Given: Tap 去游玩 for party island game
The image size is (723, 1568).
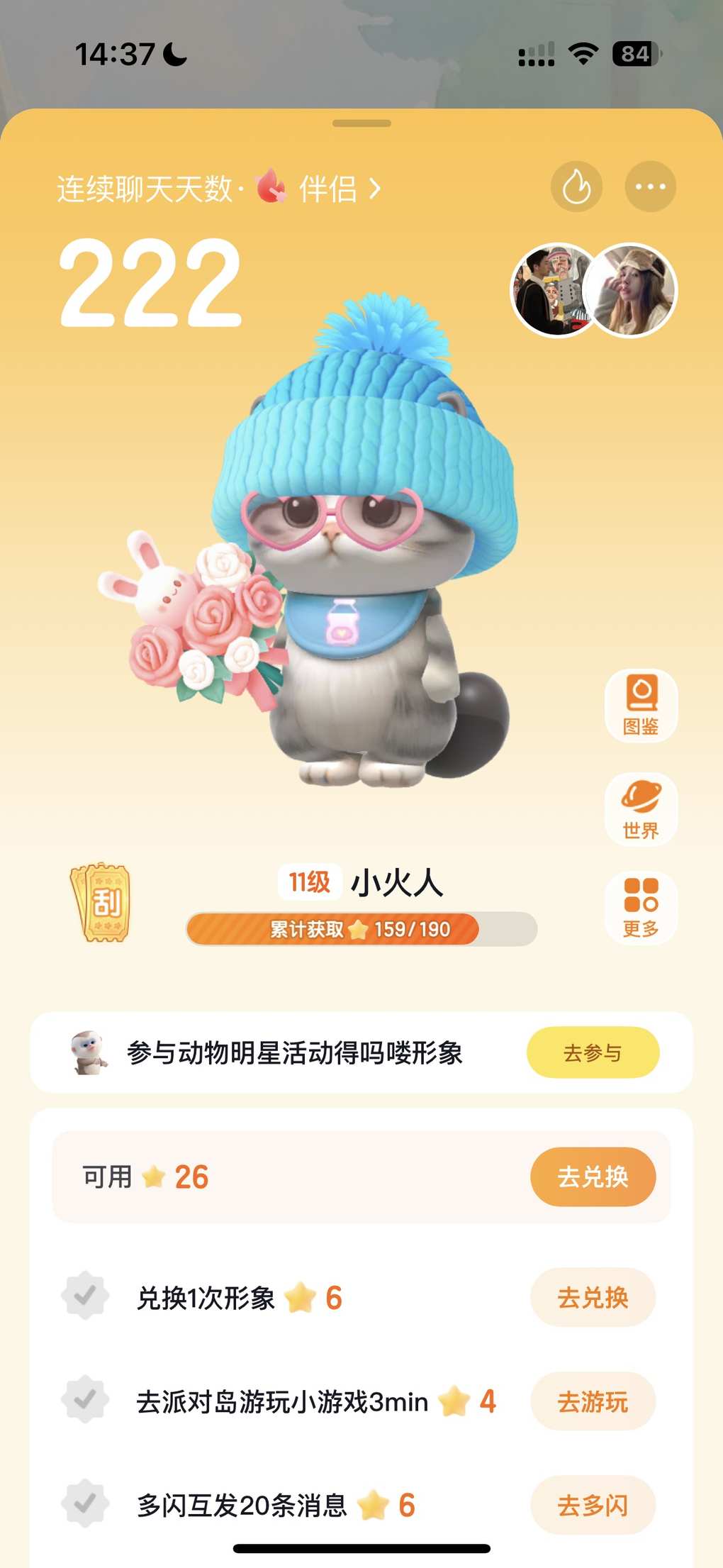Looking at the screenshot, I should (x=593, y=1401).
